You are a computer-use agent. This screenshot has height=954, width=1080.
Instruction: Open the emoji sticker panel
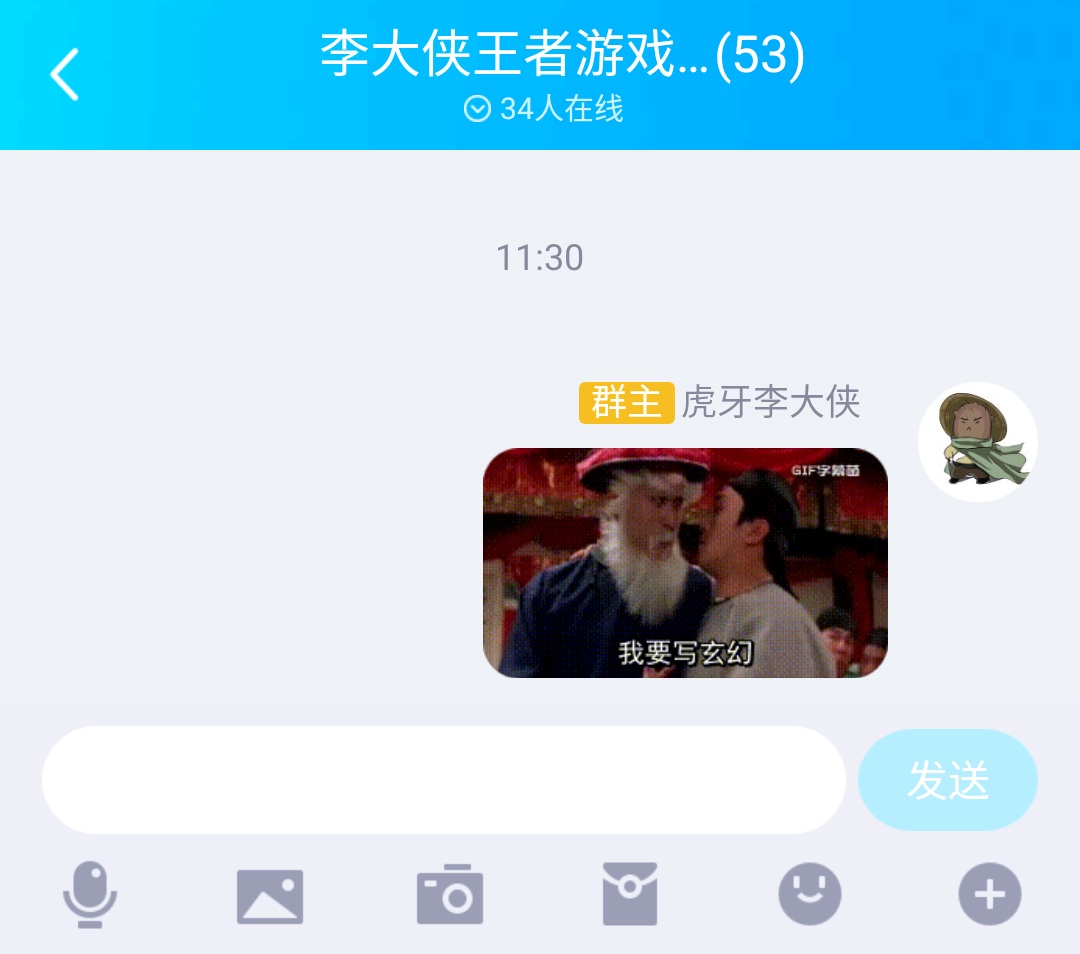(810, 894)
